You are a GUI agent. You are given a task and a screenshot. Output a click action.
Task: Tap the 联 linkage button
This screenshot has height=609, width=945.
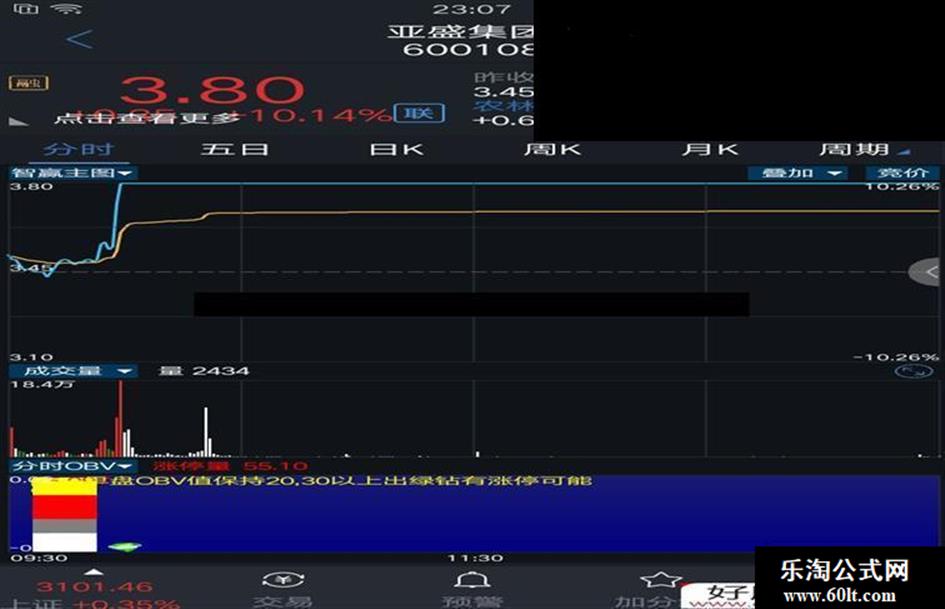click(419, 113)
